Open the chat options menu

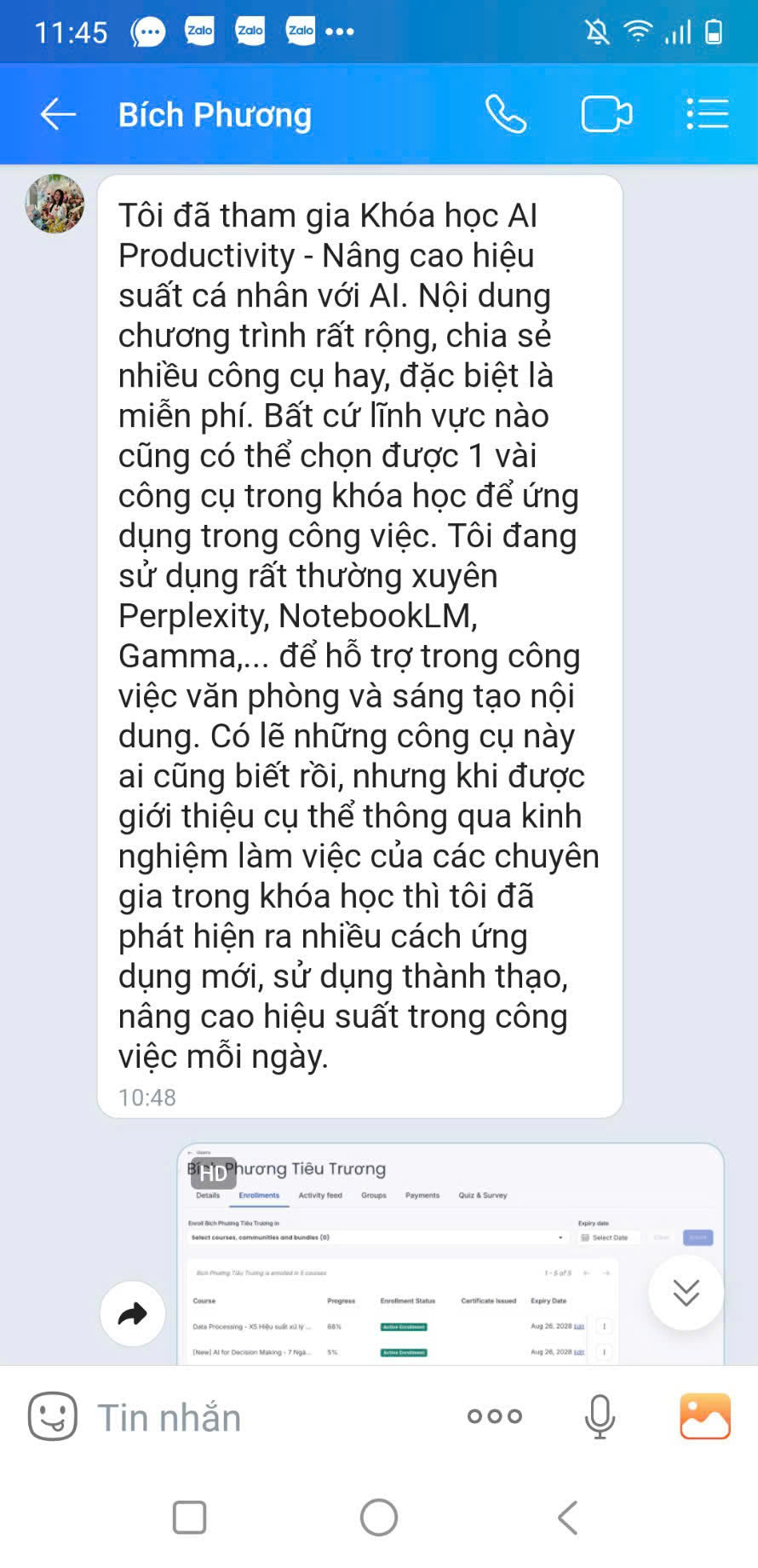point(707,114)
